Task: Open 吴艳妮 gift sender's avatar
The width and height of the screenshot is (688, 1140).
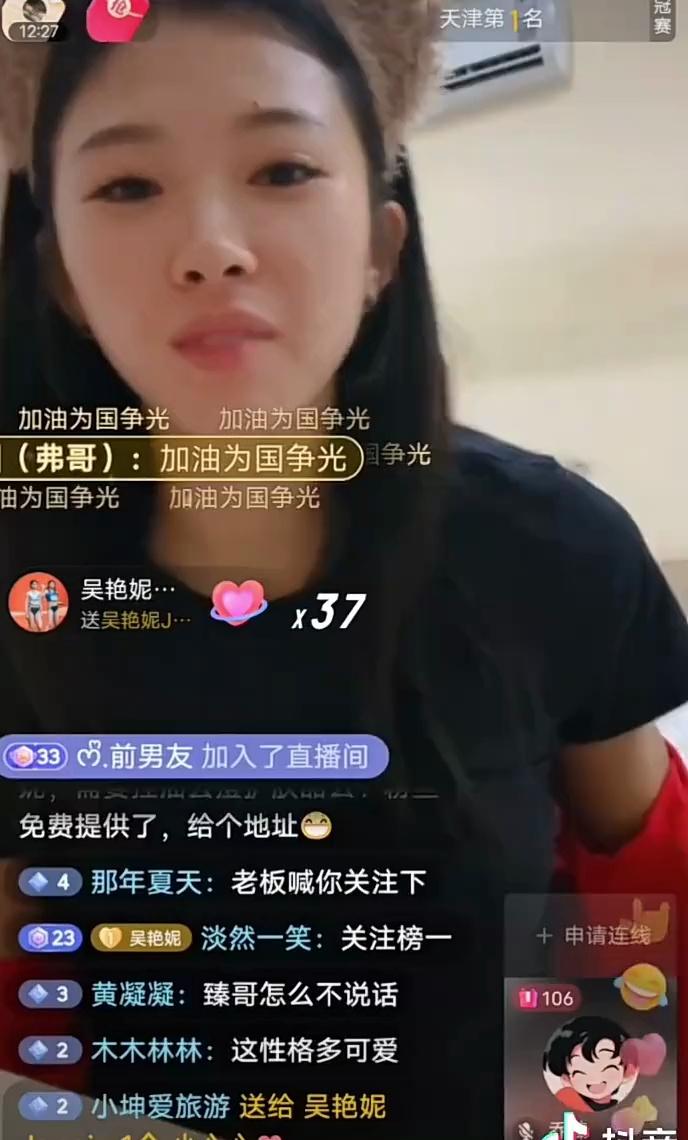Action: 38,603
